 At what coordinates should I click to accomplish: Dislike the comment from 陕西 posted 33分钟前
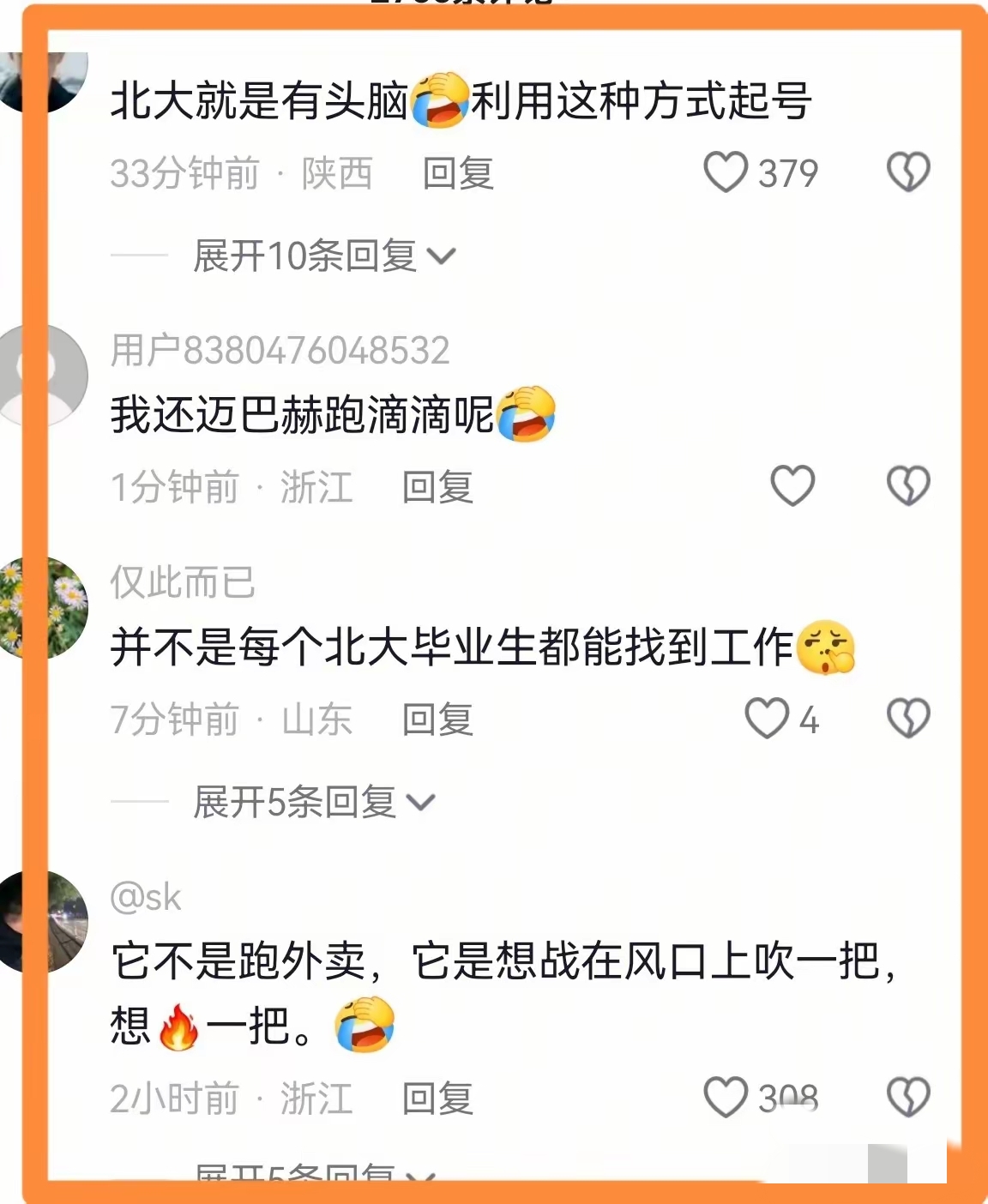point(908,172)
